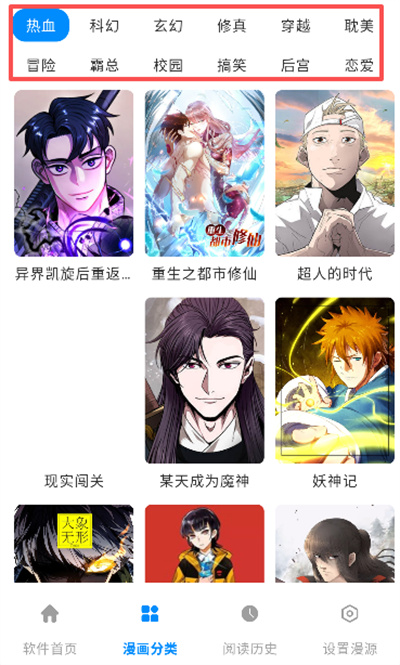This screenshot has height=665, width=400.
Task: Show 校园 comics
Action: [x=168, y=65]
